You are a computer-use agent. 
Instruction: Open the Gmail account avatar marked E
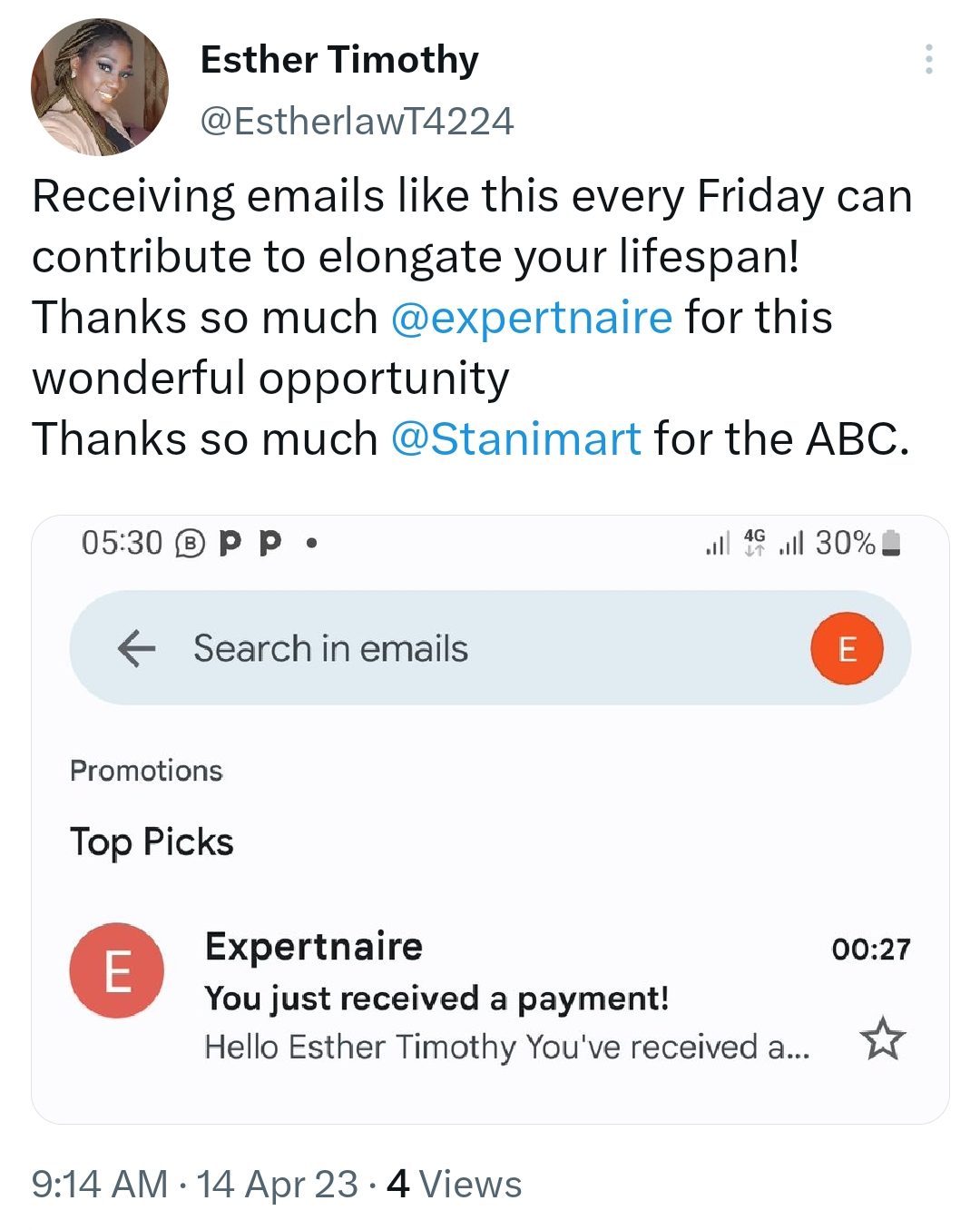tap(848, 647)
